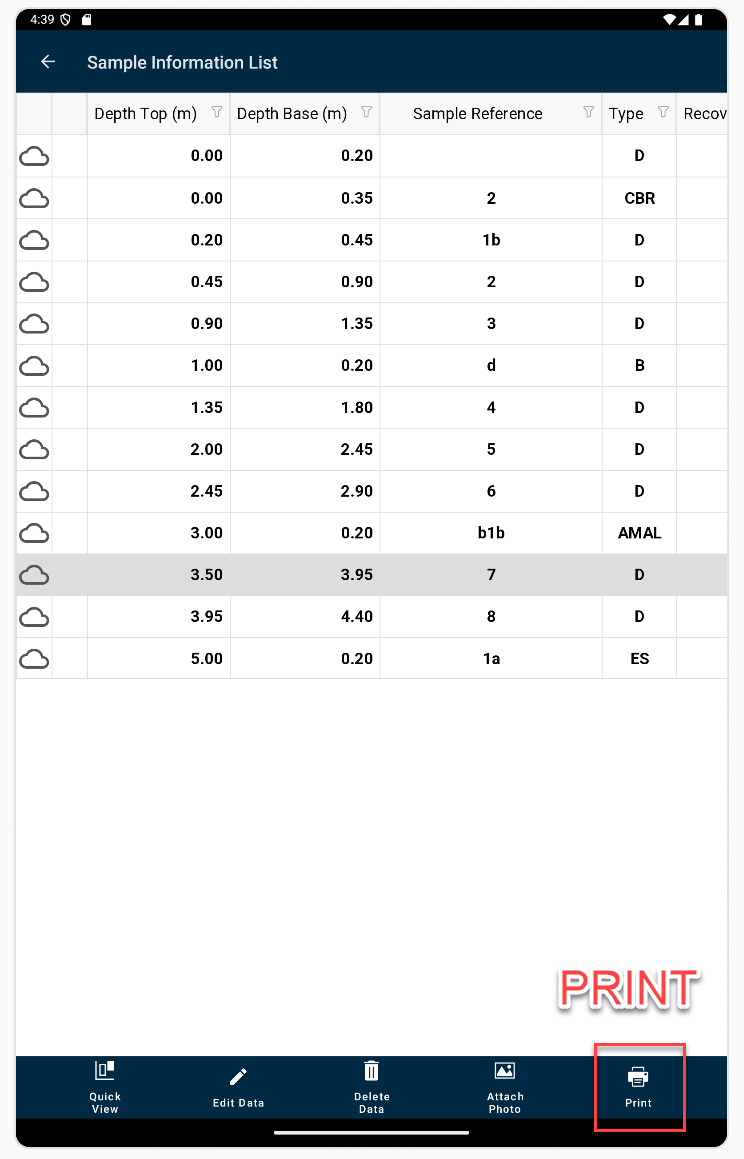Attach Photo to the sample
Viewport: 744px width, 1159px height.
tap(505, 1087)
